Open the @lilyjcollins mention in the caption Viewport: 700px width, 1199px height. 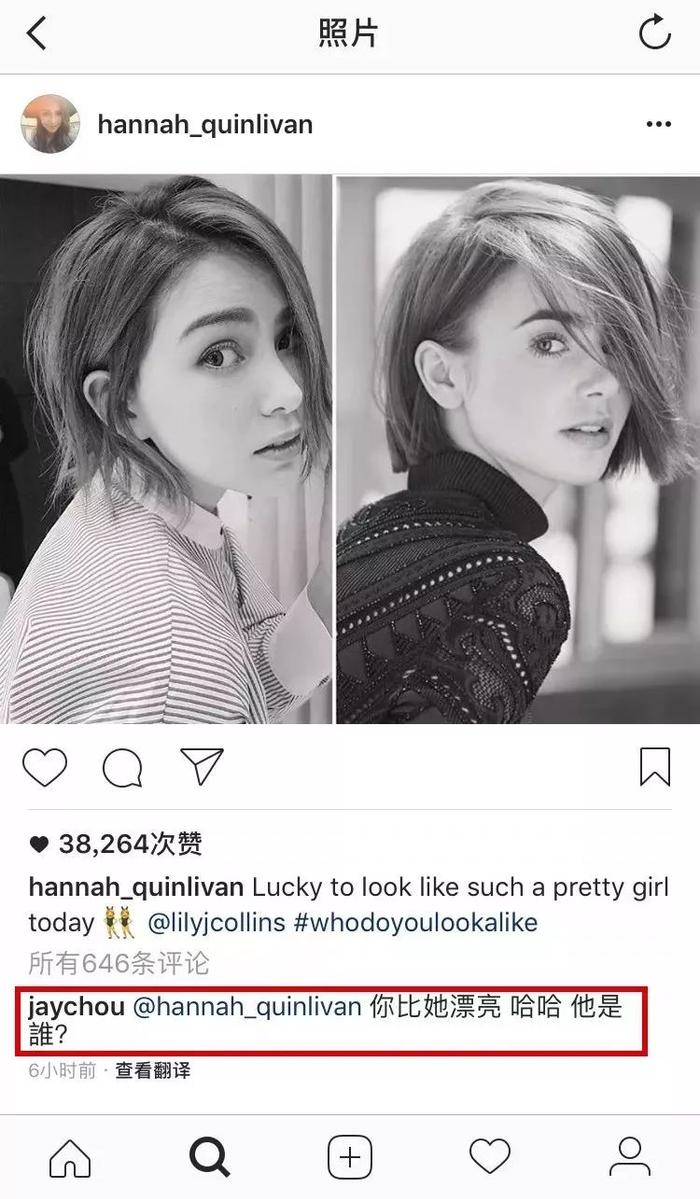tap(216, 922)
